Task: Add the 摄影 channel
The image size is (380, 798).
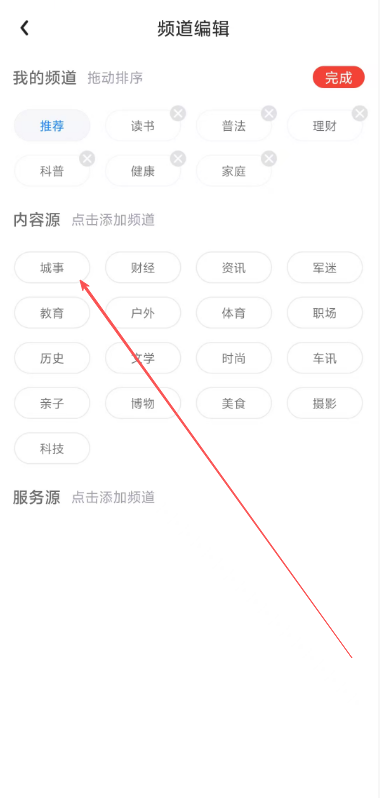Action: coord(325,403)
